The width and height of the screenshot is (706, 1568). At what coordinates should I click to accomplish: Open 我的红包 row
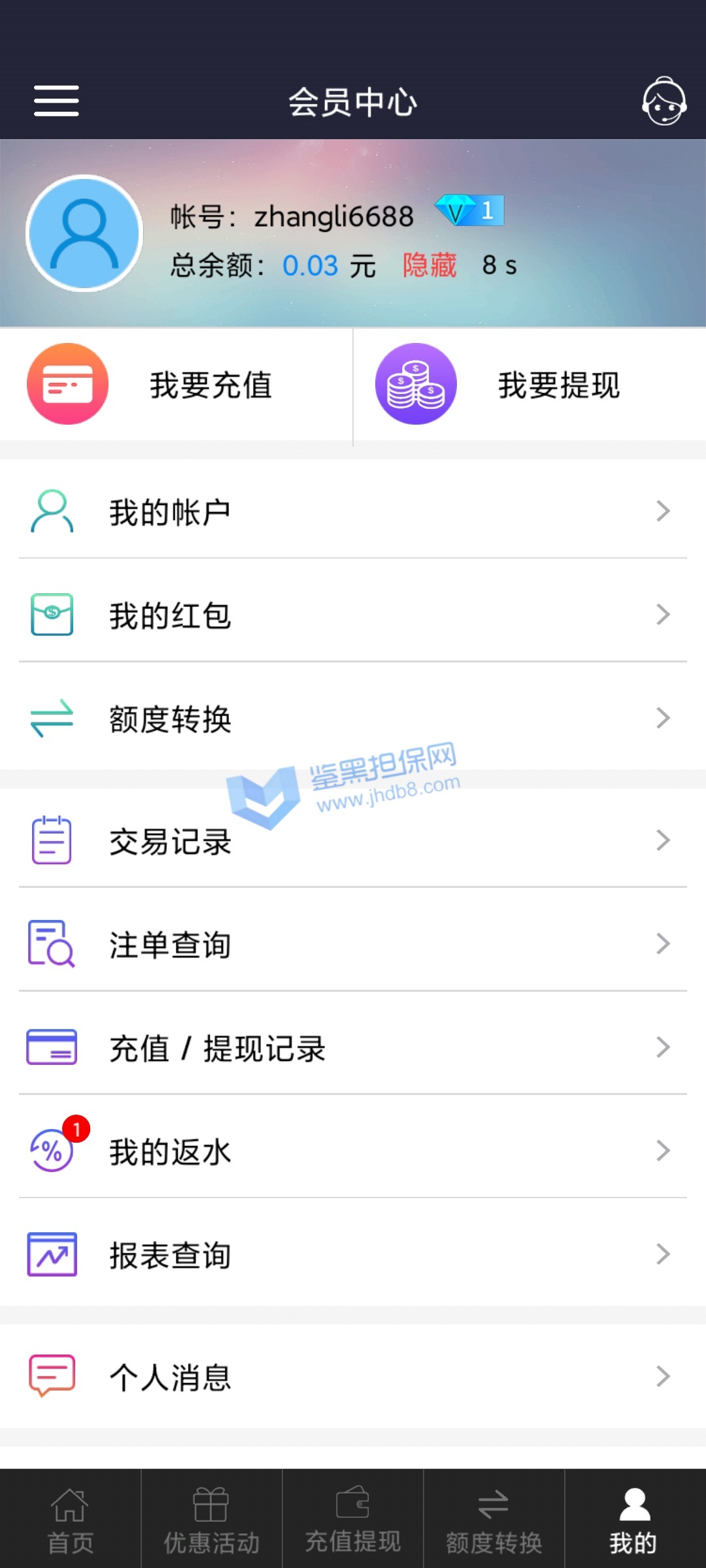pos(353,615)
